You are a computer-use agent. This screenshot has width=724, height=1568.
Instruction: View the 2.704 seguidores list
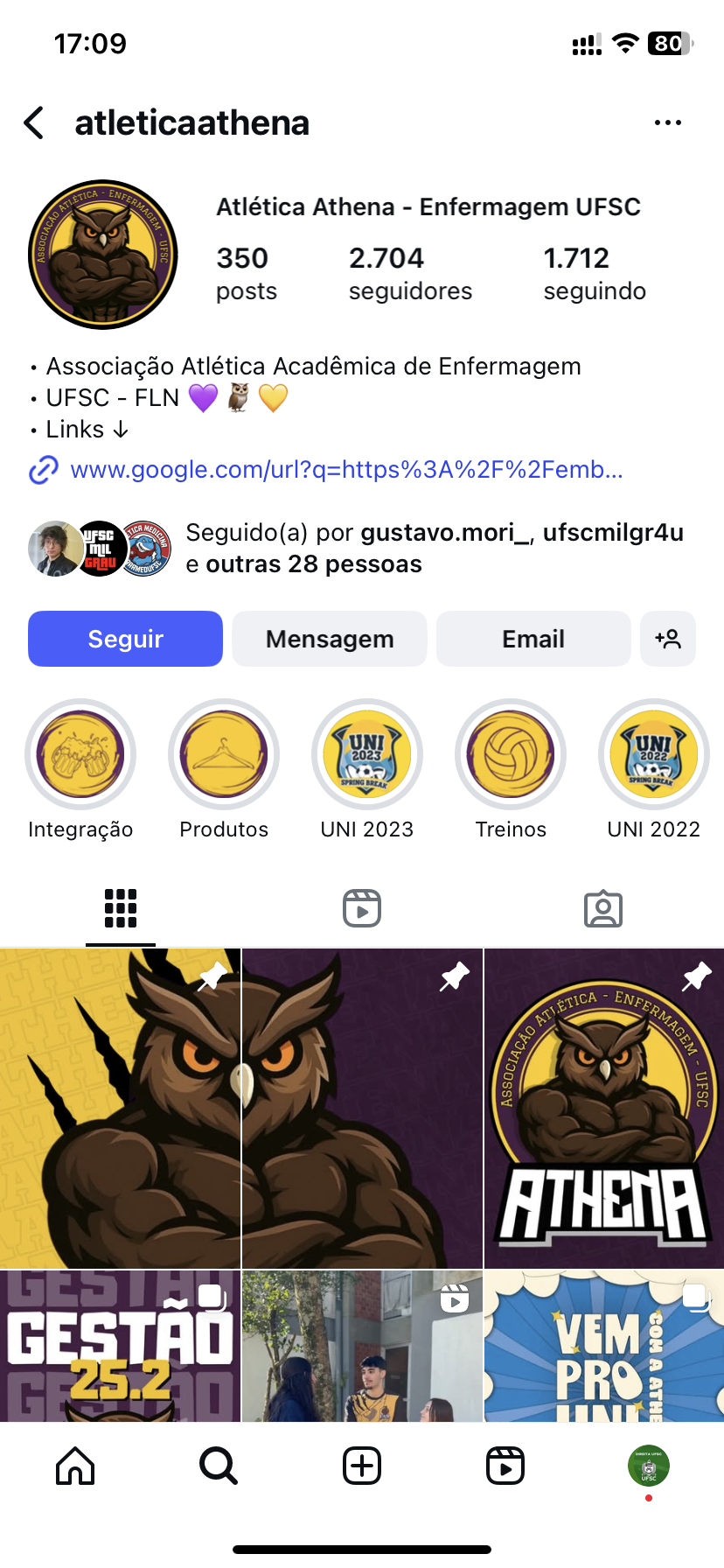point(409,273)
